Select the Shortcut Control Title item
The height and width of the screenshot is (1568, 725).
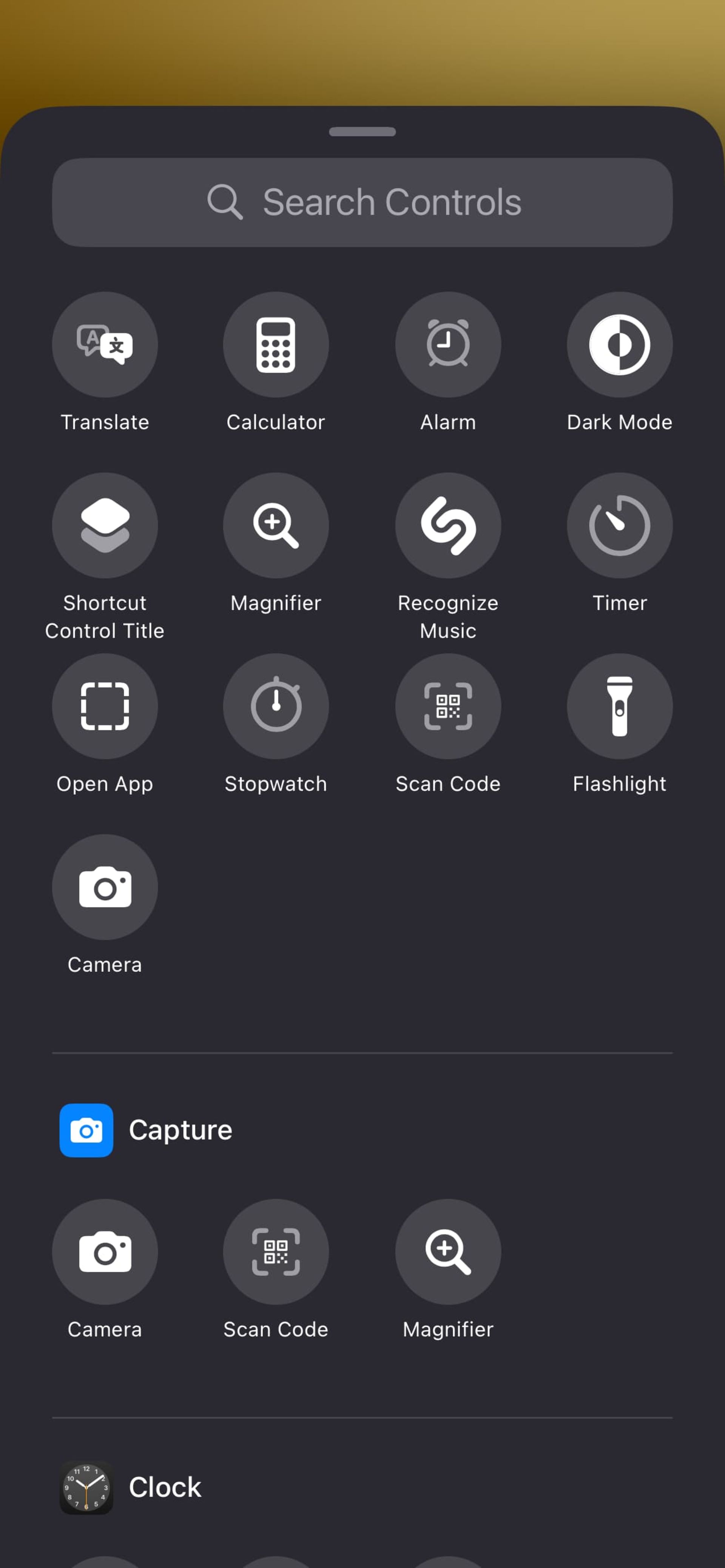coord(105,525)
